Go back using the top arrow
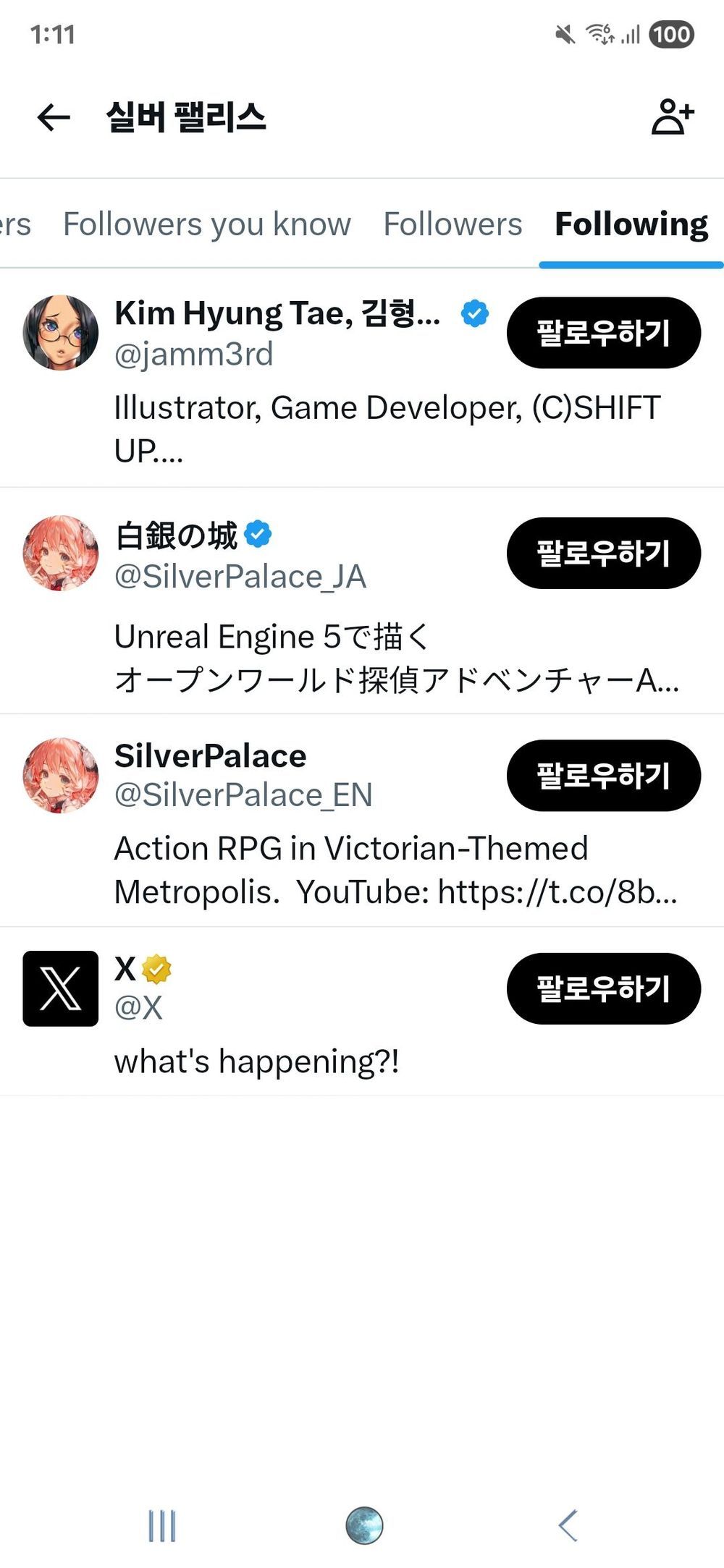724x1568 pixels. (x=54, y=117)
